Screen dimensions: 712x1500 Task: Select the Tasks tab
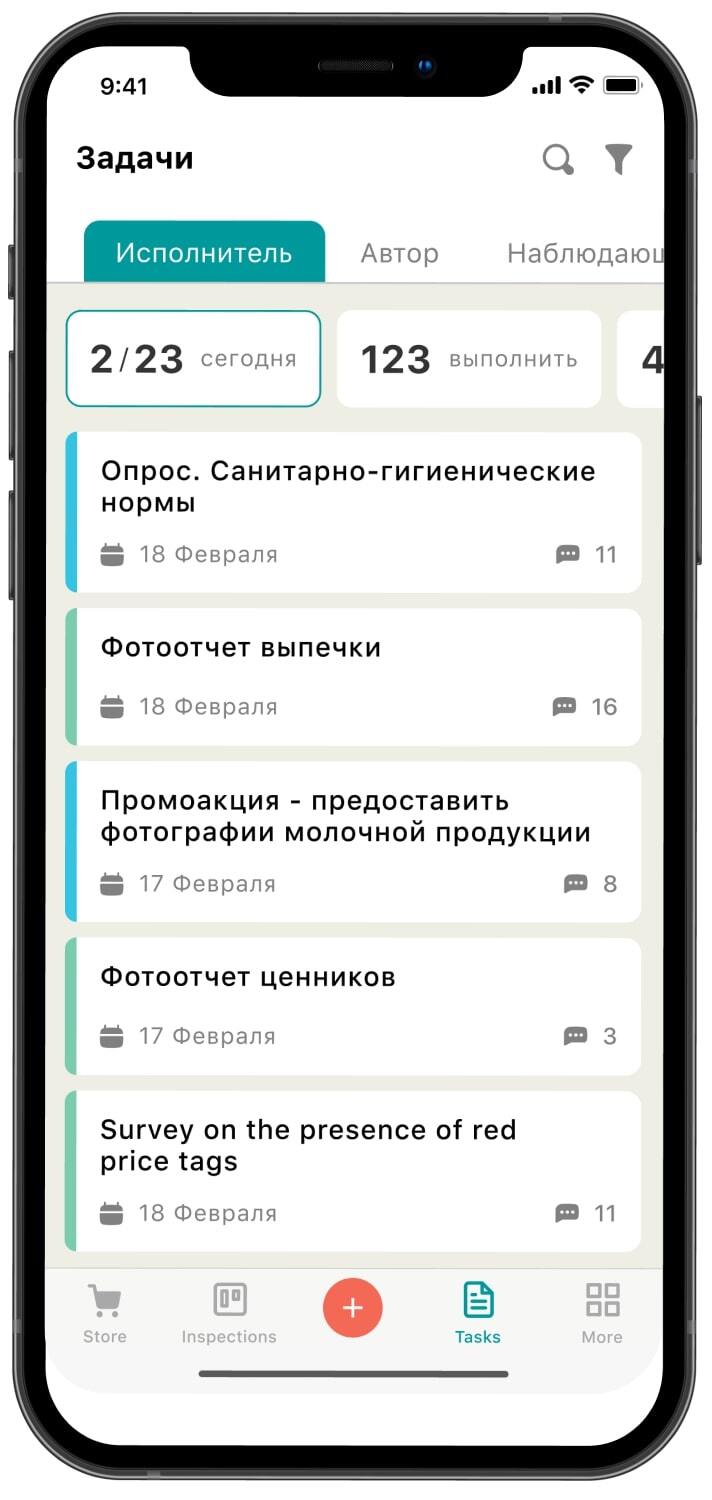[x=477, y=1313]
